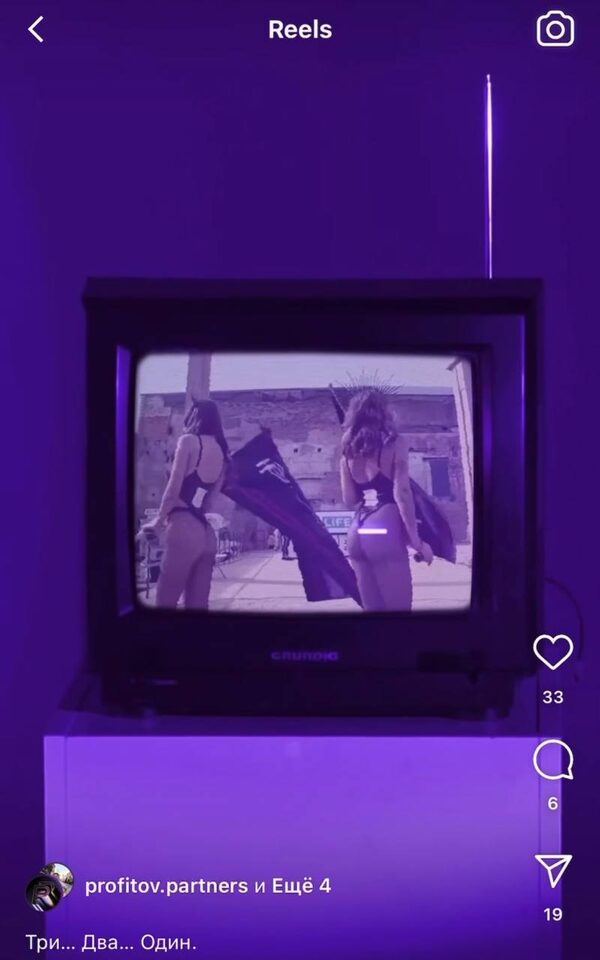Share this reel via the paper plane
The image size is (600, 960).
[553, 871]
